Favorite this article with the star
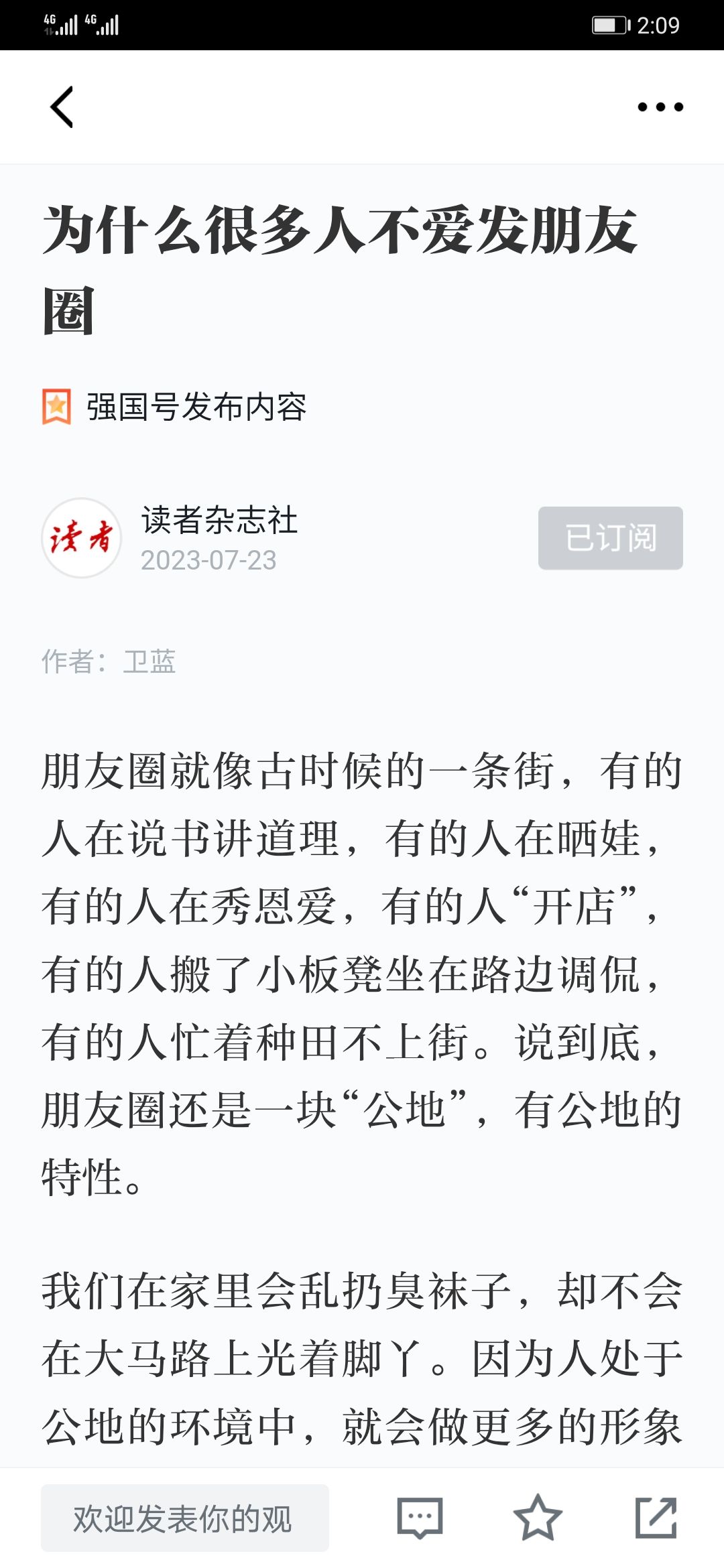The width and height of the screenshot is (724, 1568). pyautogui.click(x=537, y=1518)
